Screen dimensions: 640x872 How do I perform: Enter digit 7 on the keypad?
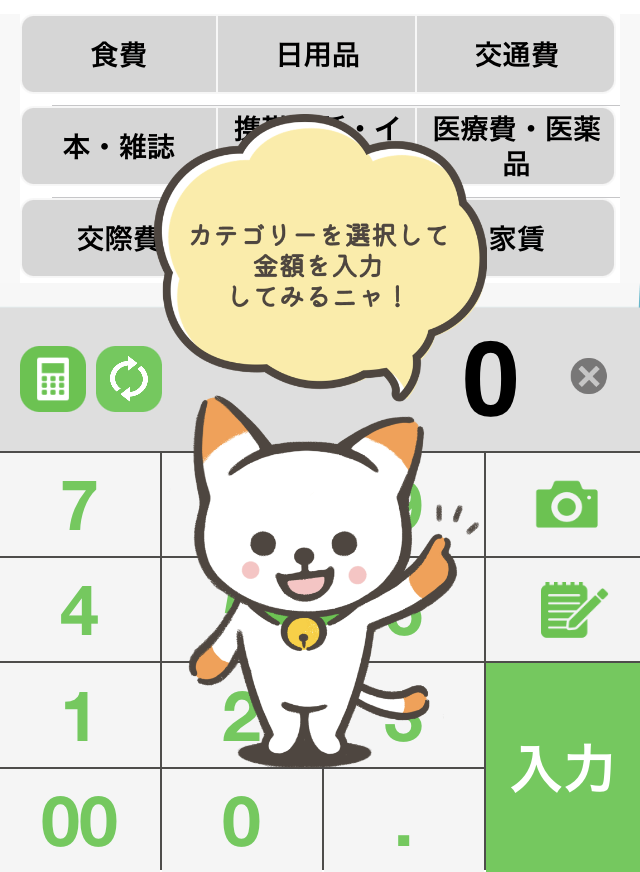[x=80, y=506]
